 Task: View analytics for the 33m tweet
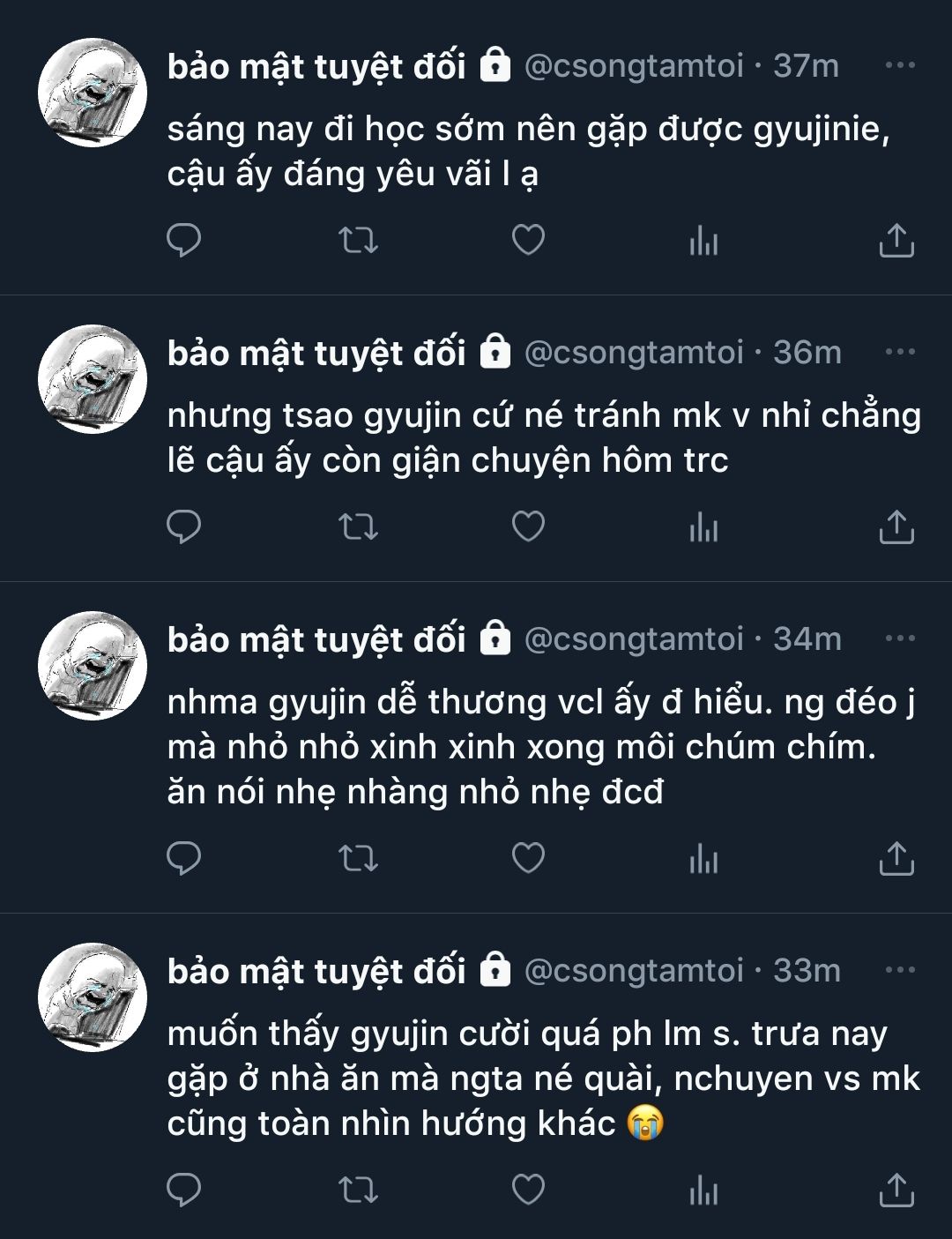703,1190
